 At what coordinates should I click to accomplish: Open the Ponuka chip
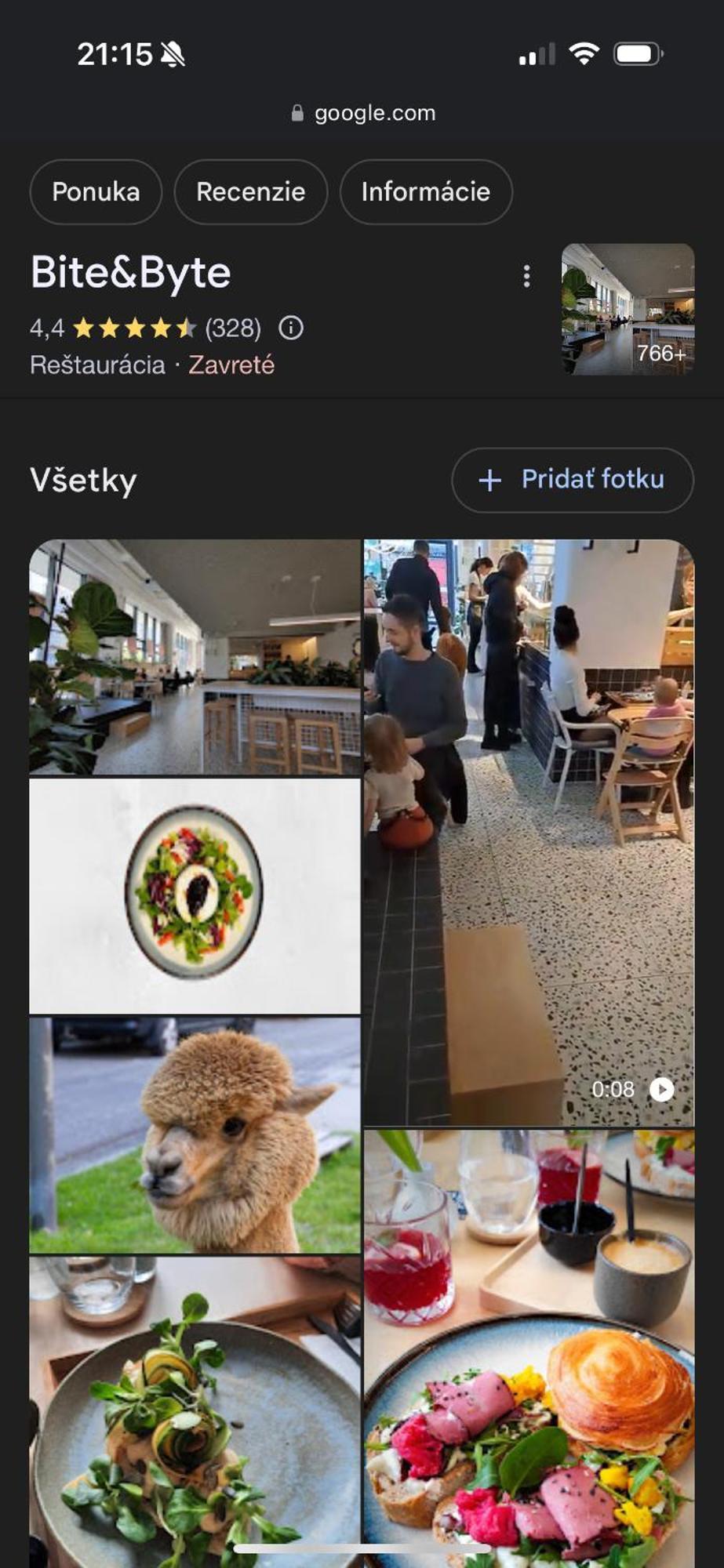tap(96, 192)
